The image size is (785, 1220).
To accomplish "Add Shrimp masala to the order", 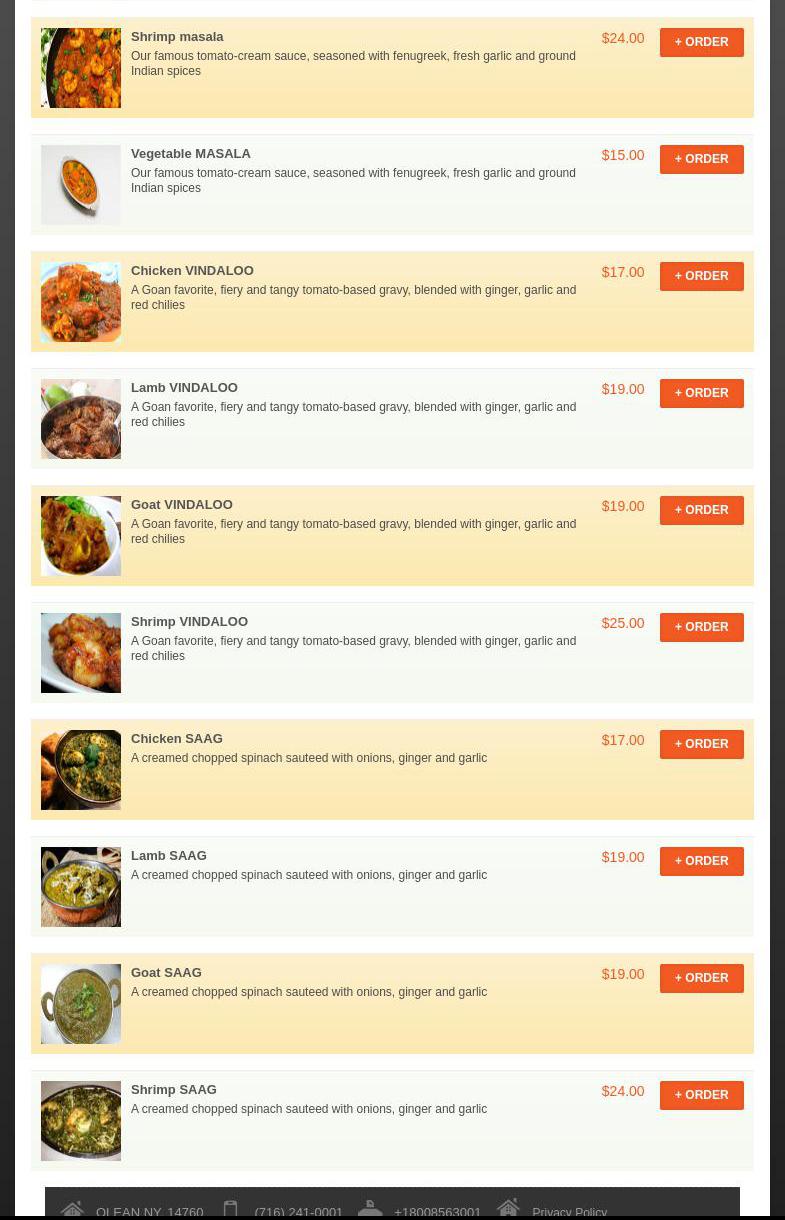I will click(701, 42).
